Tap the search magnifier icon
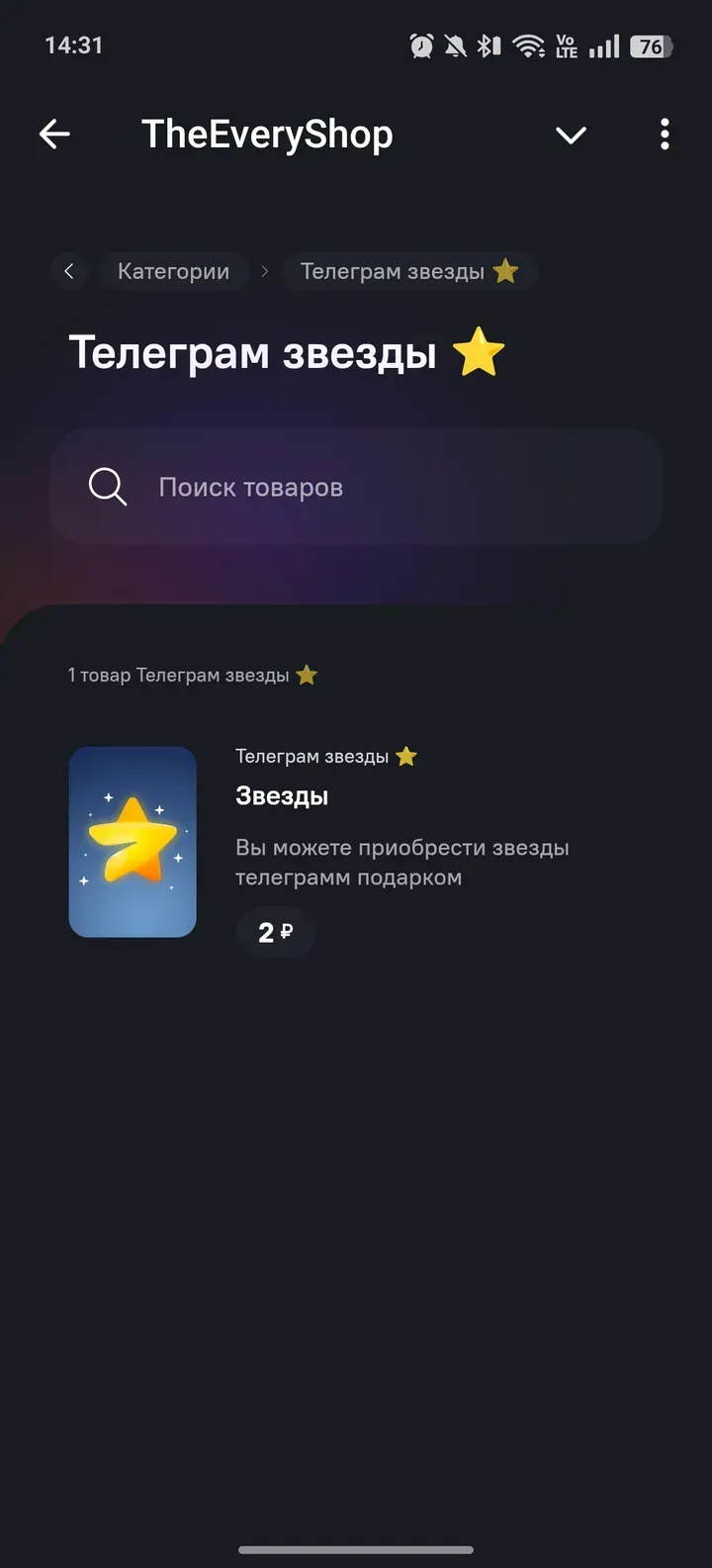The width and height of the screenshot is (712, 1568). [107, 486]
